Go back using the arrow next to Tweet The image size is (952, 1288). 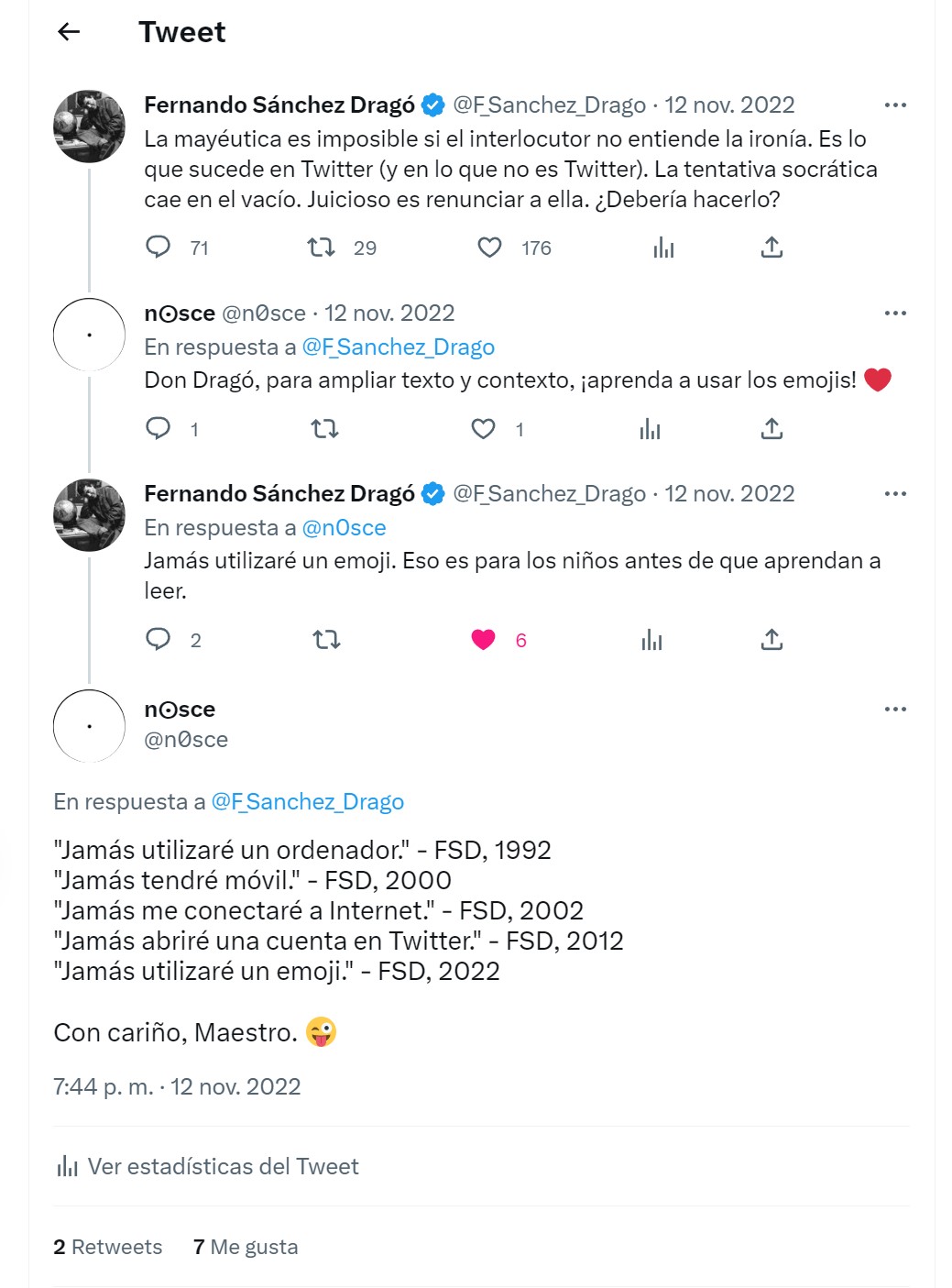(69, 32)
